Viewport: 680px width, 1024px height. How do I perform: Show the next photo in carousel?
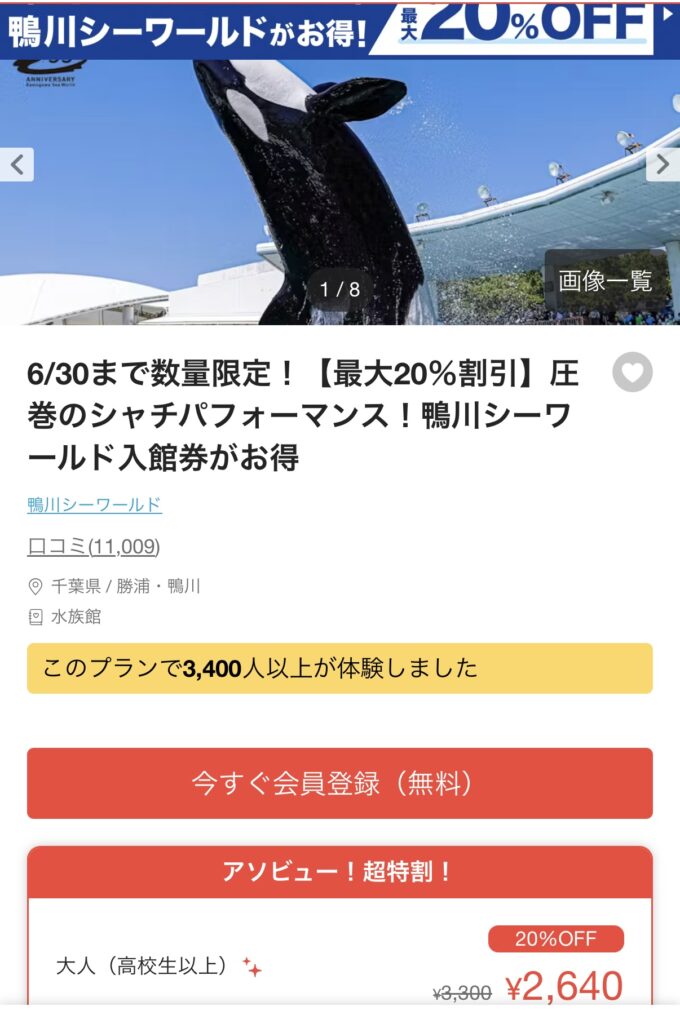(x=663, y=165)
